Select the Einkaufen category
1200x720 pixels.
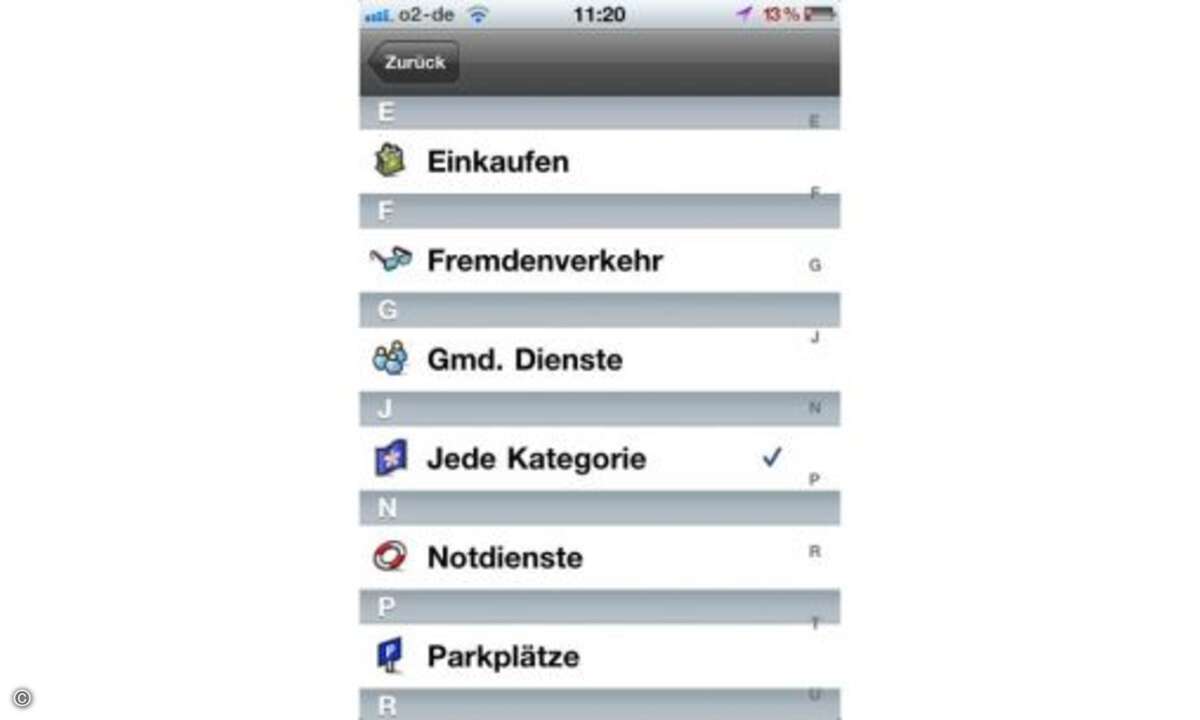(x=498, y=162)
